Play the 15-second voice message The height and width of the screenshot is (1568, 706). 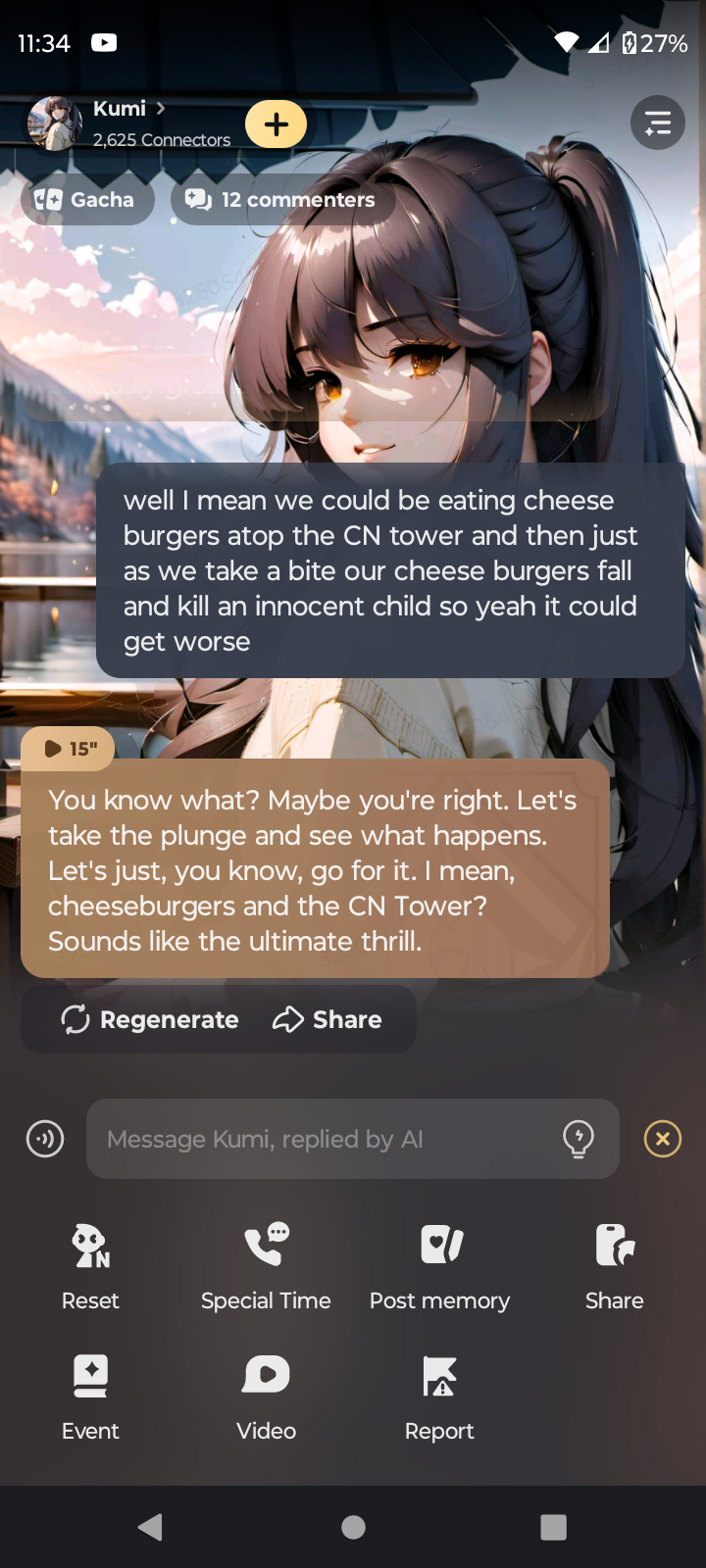click(68, 749)
